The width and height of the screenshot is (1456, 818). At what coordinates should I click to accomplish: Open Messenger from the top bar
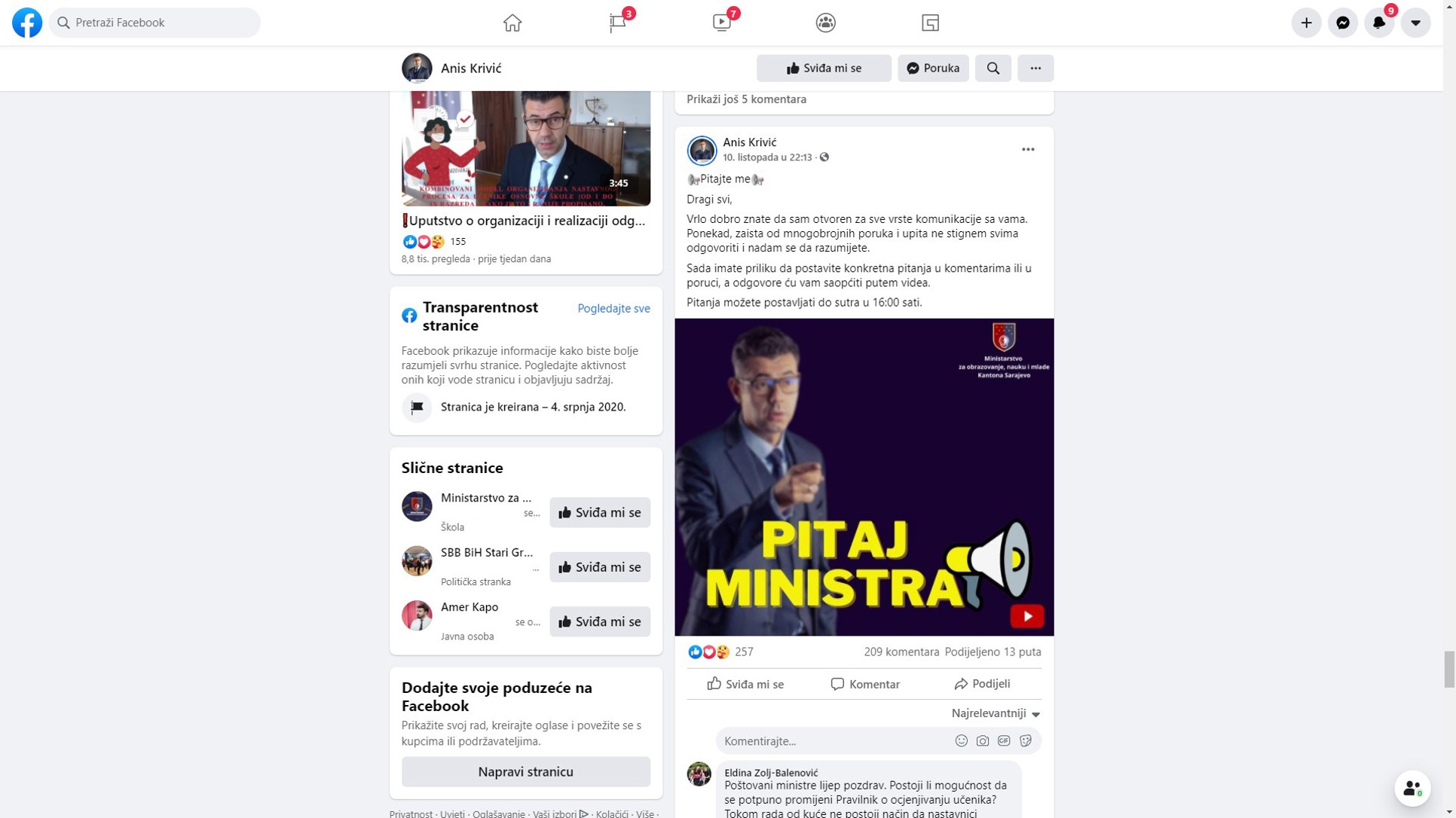(1343, 23)
